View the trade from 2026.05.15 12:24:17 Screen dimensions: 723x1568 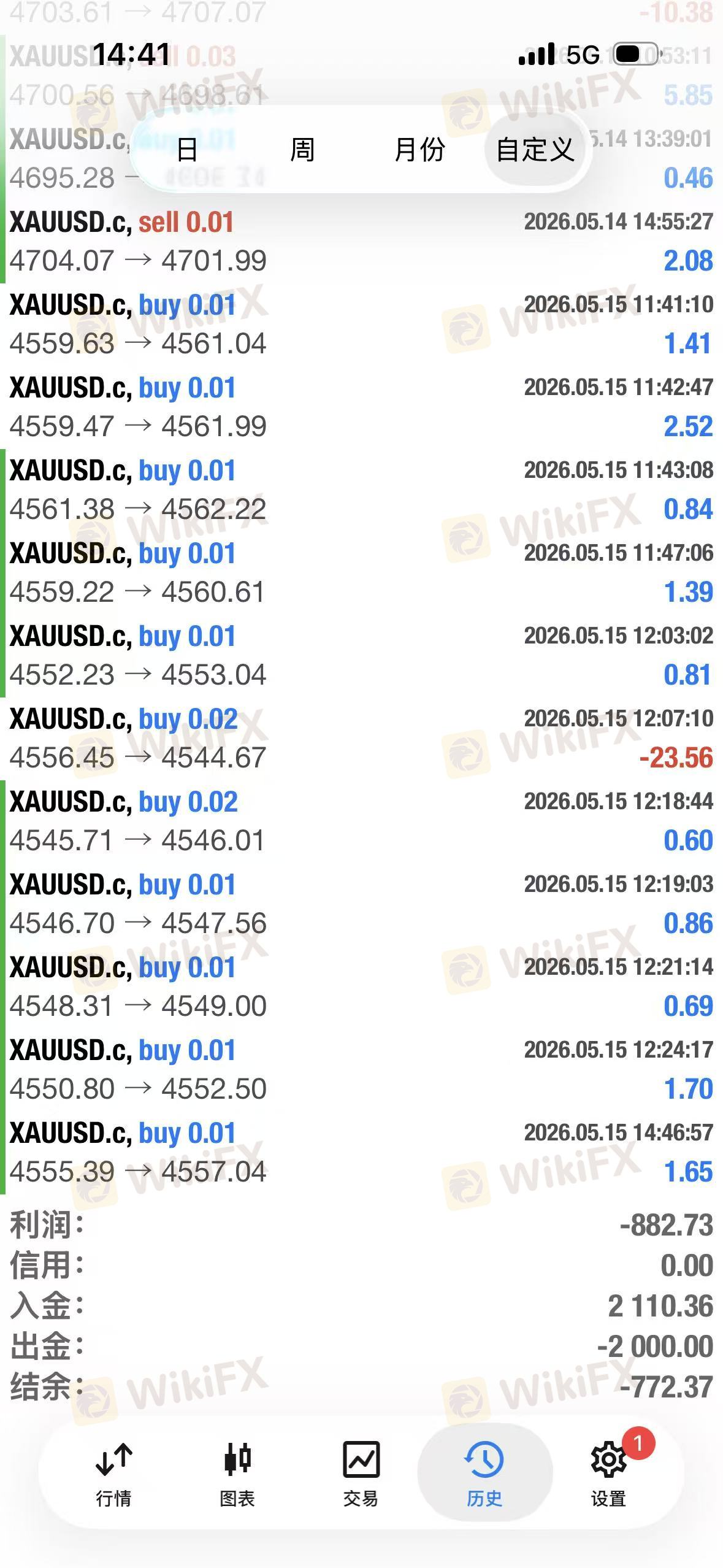coord(361,1070)
